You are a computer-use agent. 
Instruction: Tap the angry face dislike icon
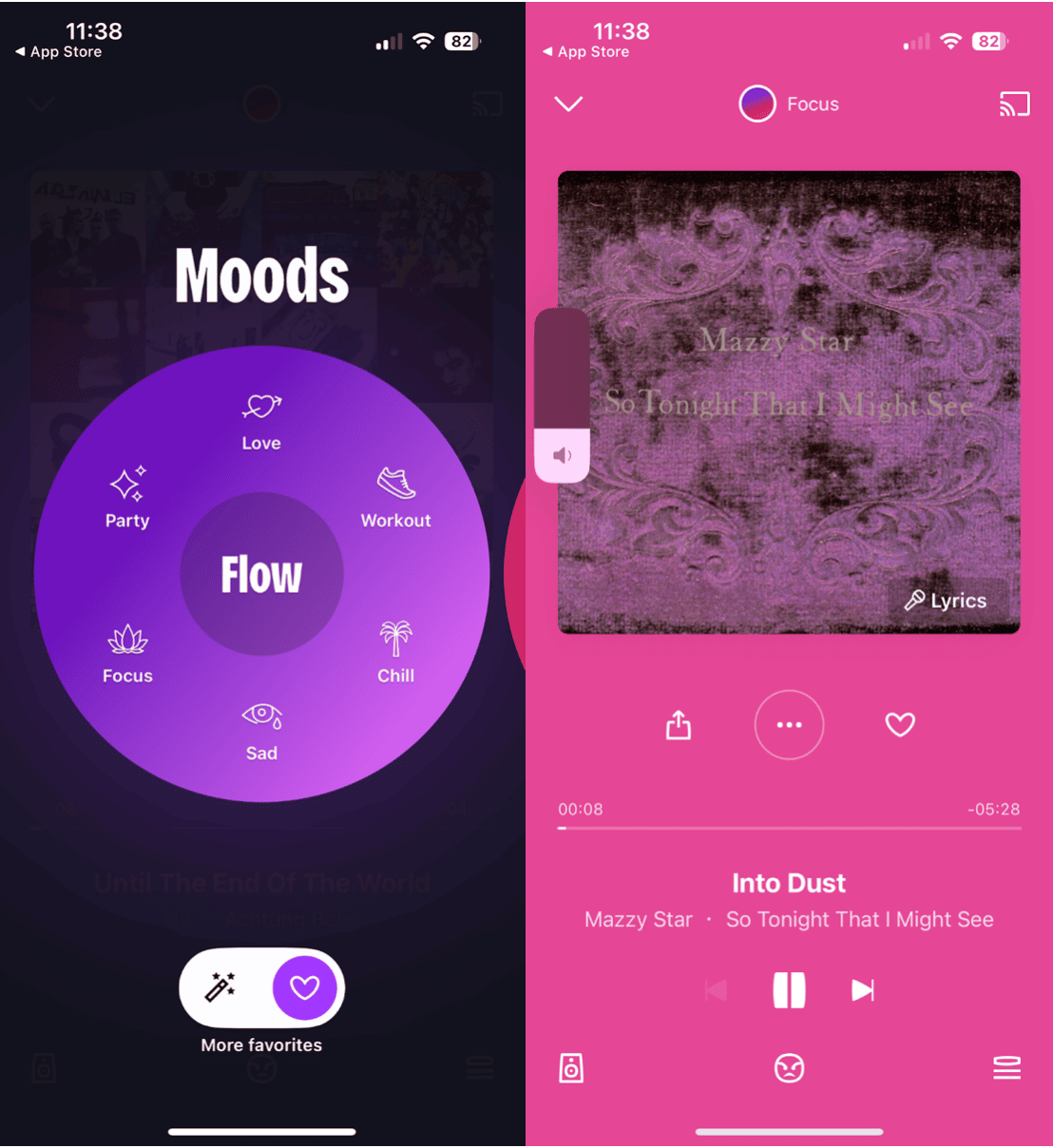pos(789,1068)
